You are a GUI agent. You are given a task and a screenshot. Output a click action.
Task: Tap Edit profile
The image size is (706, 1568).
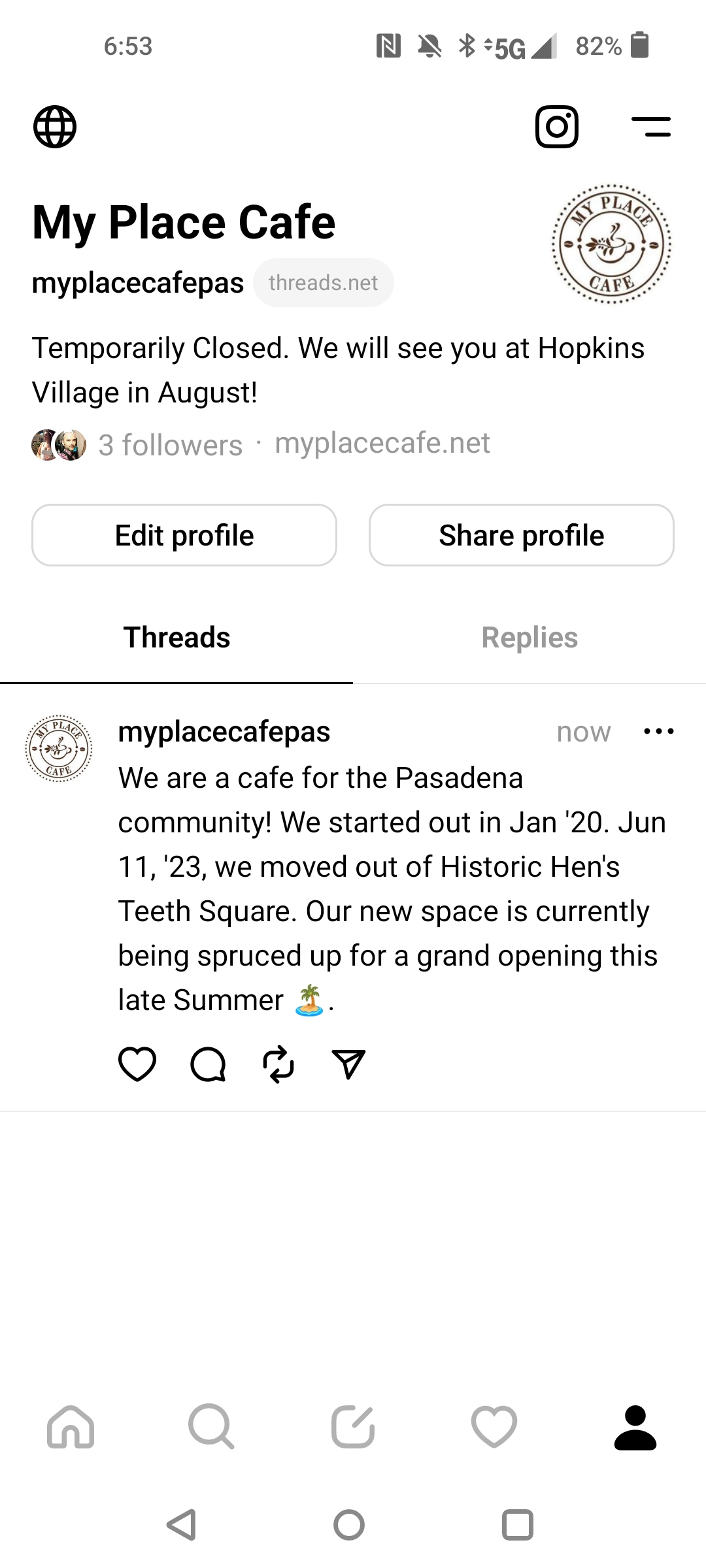point(184,535)
